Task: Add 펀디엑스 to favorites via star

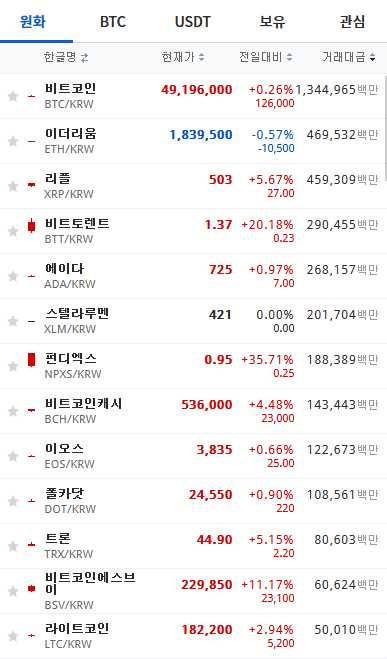Action: pos(13,366)
